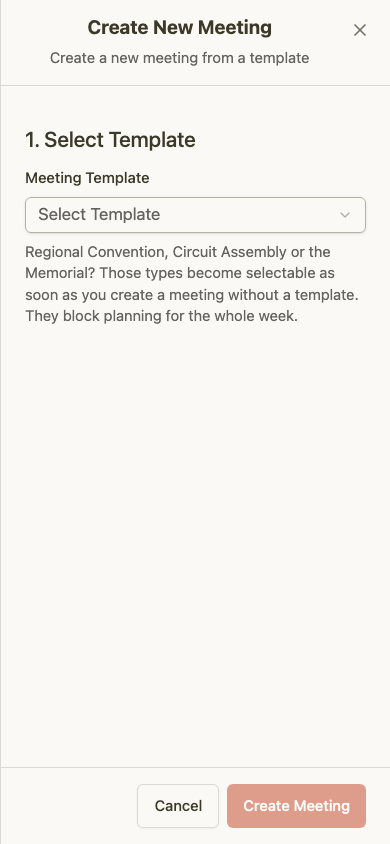Open the Select Template dropdown
This screenshot has width=390, height=844.
195,215
